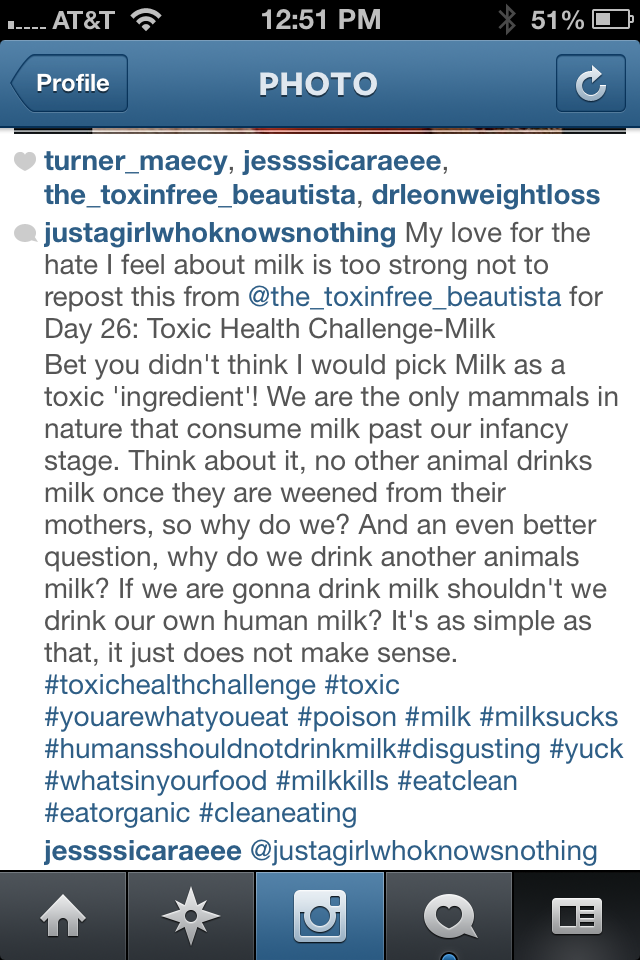Image resolution: width=640 pixels, height=960 pixels.
Task: Browse the #whatsinyourfood hashtag
Action: click(x=156, y=781)
